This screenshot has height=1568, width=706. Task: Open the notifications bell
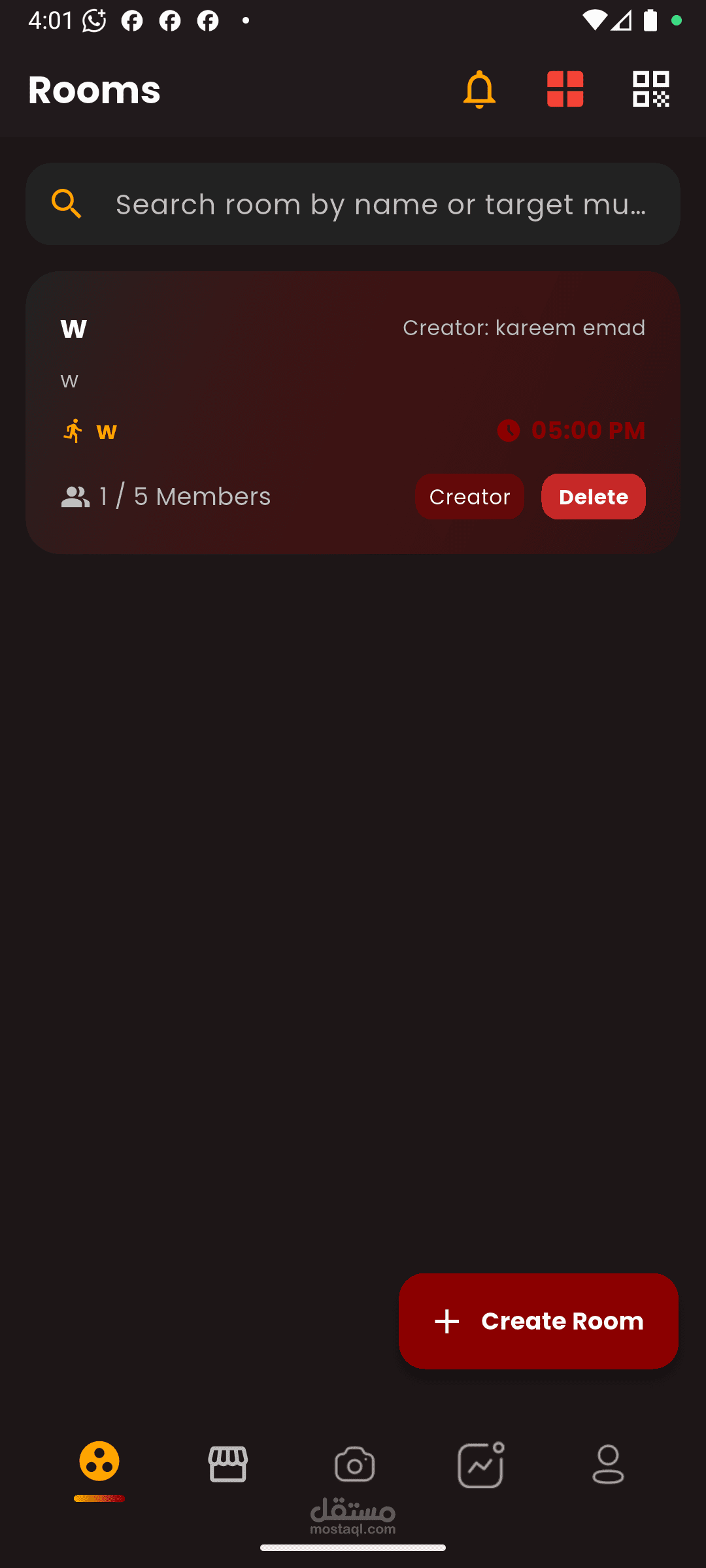(x=479, y=89)
